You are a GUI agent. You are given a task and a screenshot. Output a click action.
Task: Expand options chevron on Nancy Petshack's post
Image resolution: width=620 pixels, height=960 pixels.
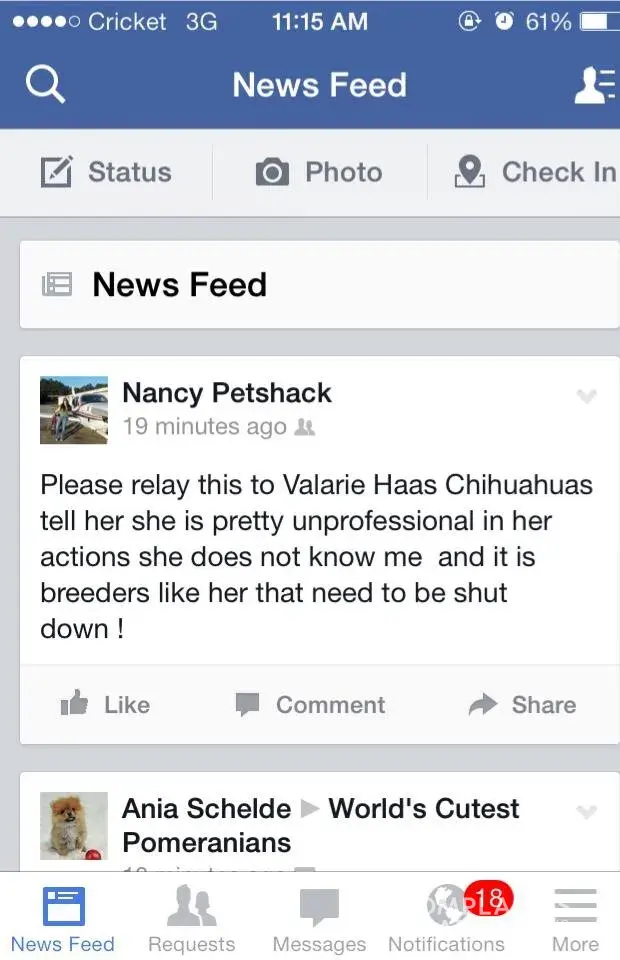(x=587, y=397)
